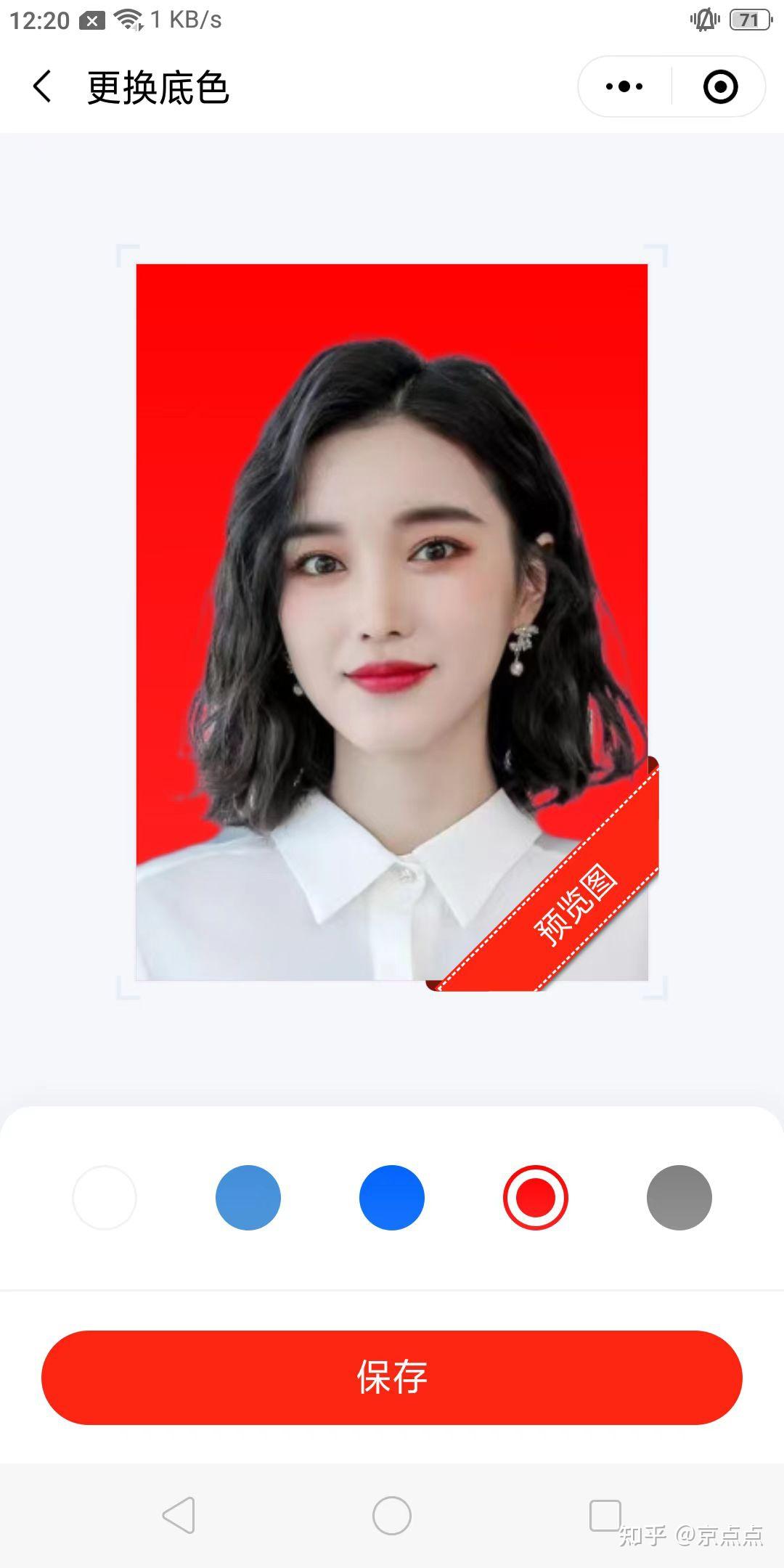Pick the deep blue background color
784x1568 pixels.
click(x=392, y=1197)
